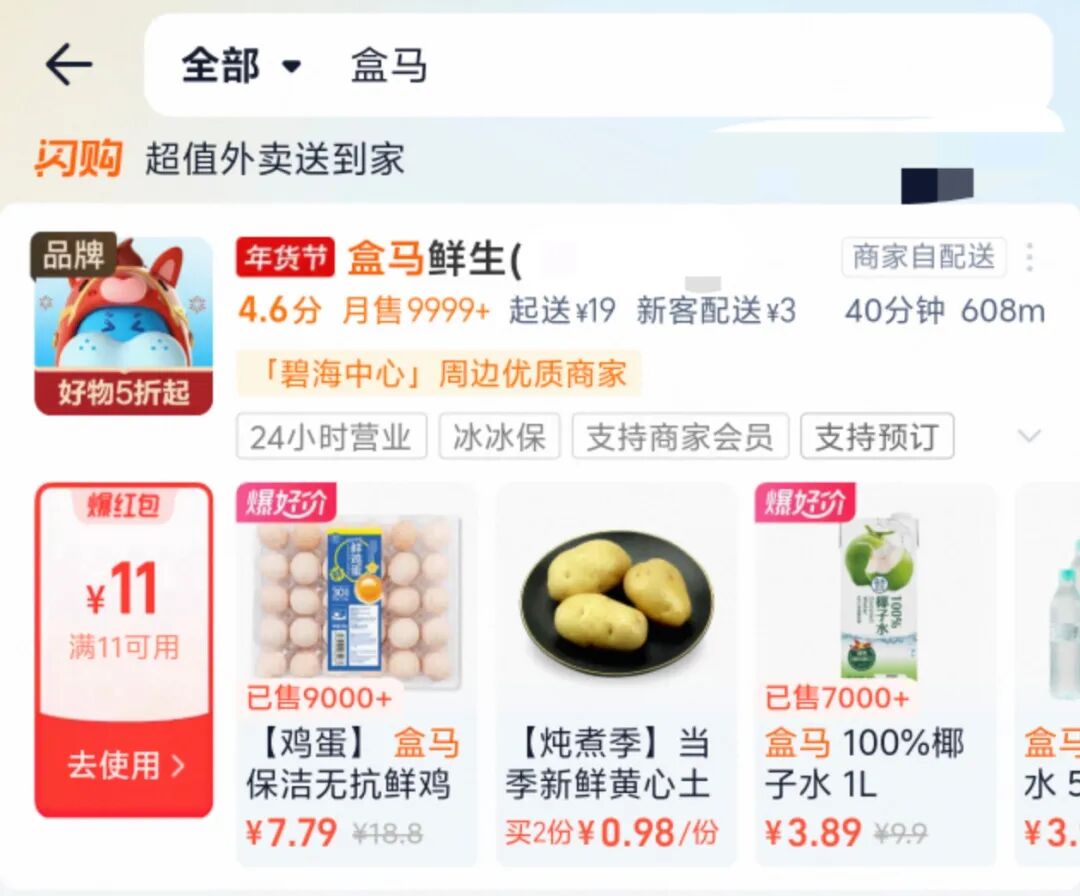This screenshot has height=896, width=1080.
Task: Expand the store tags chevron
Action: (x=1029, y=437)
